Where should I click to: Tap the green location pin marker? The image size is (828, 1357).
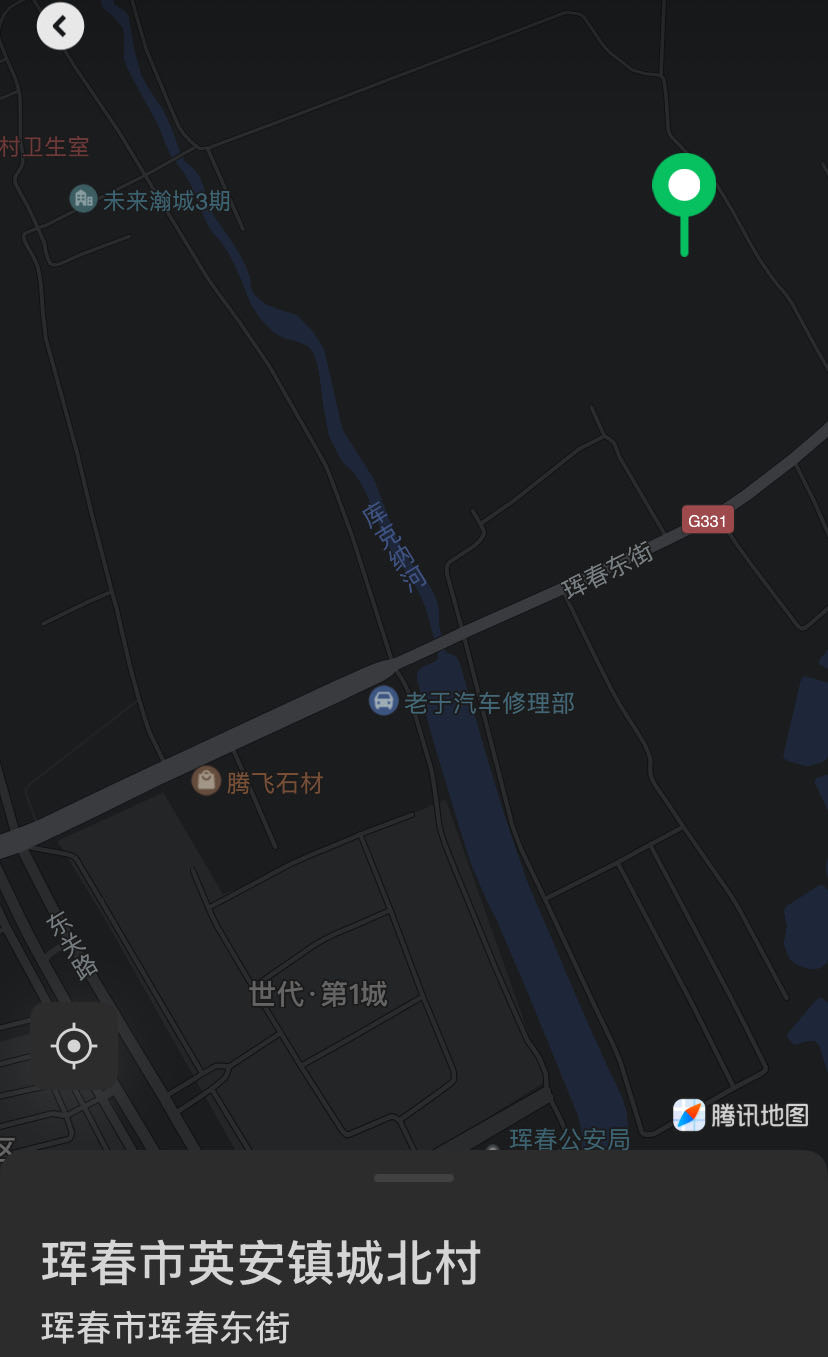684,187
